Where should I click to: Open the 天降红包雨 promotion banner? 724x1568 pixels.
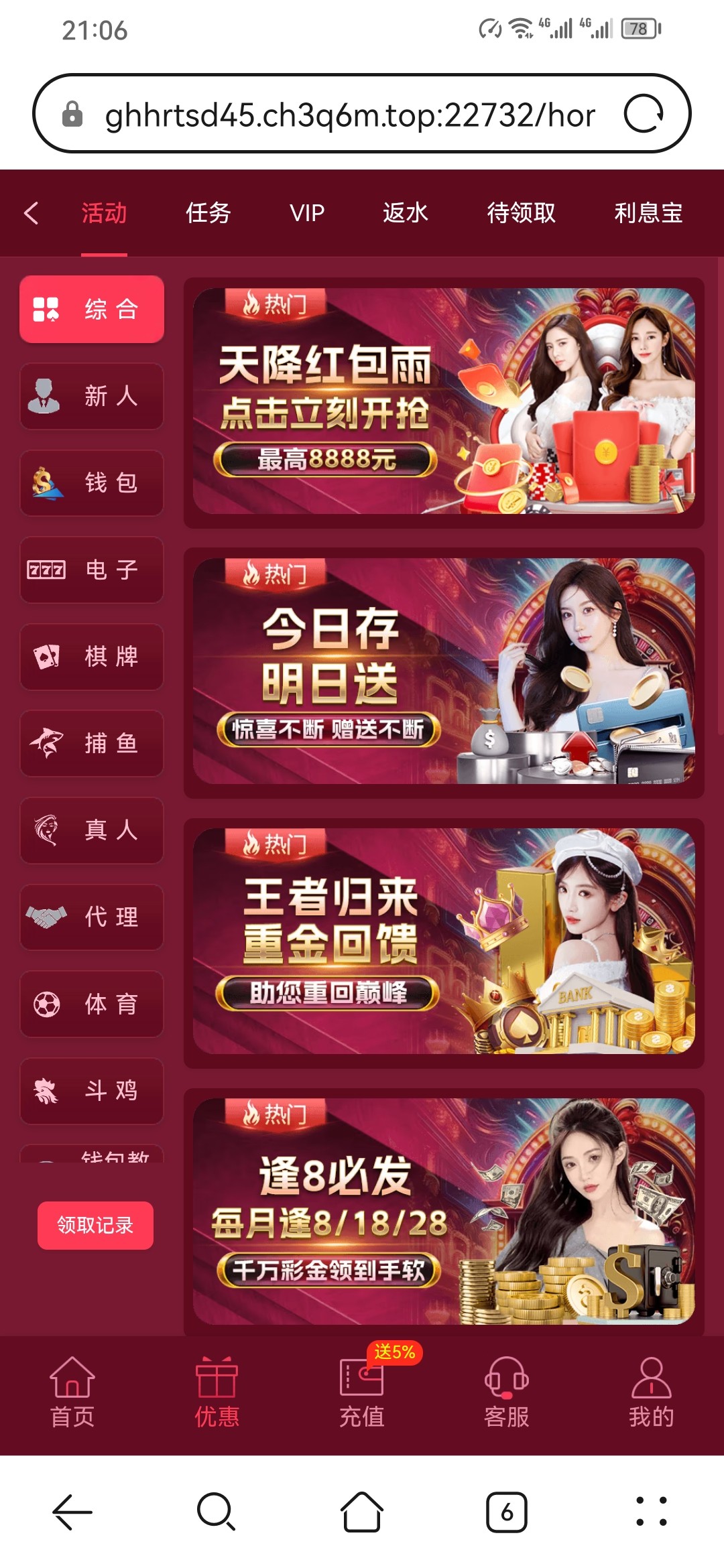(444, 401)
